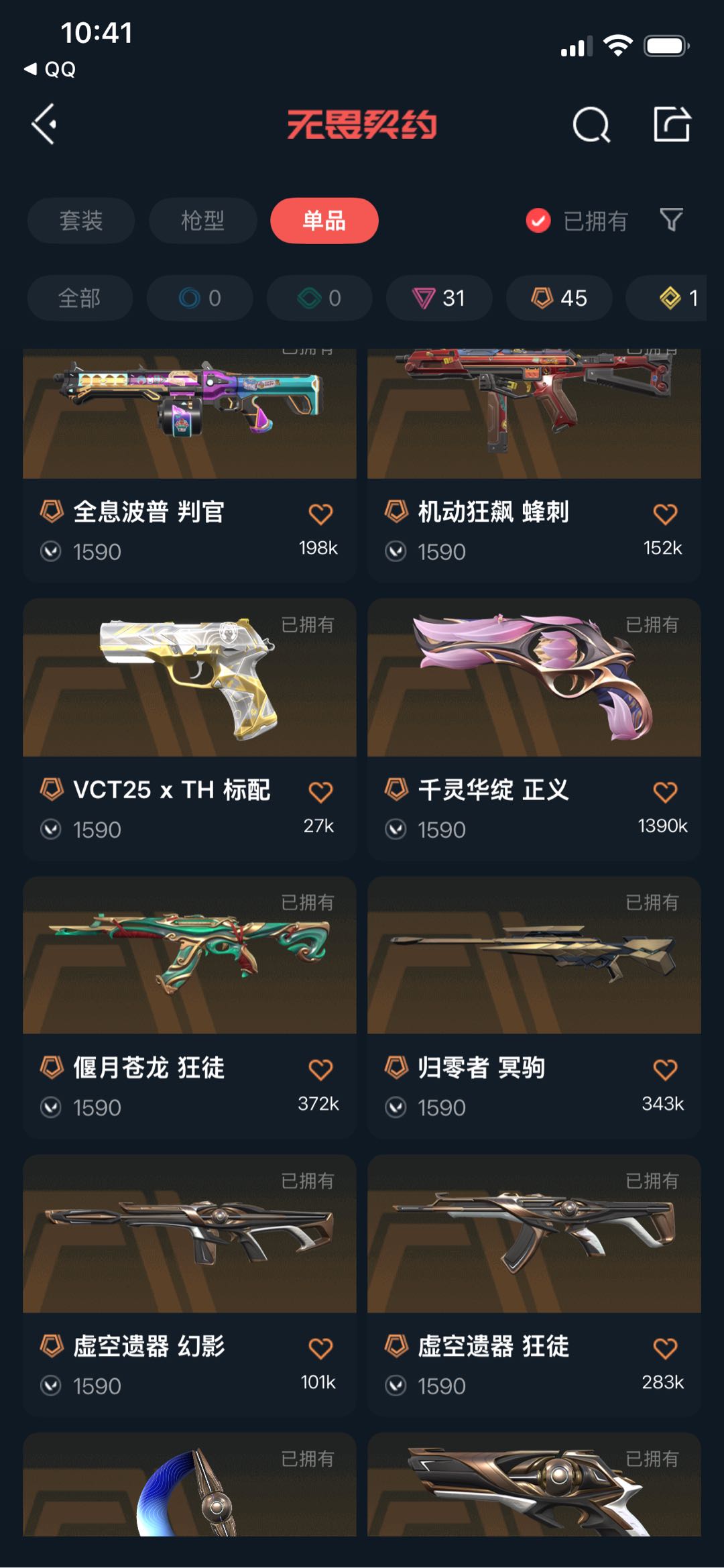Open the funnel filter icon
Viewport: 724px width, 1568px height.
[671, 220]
